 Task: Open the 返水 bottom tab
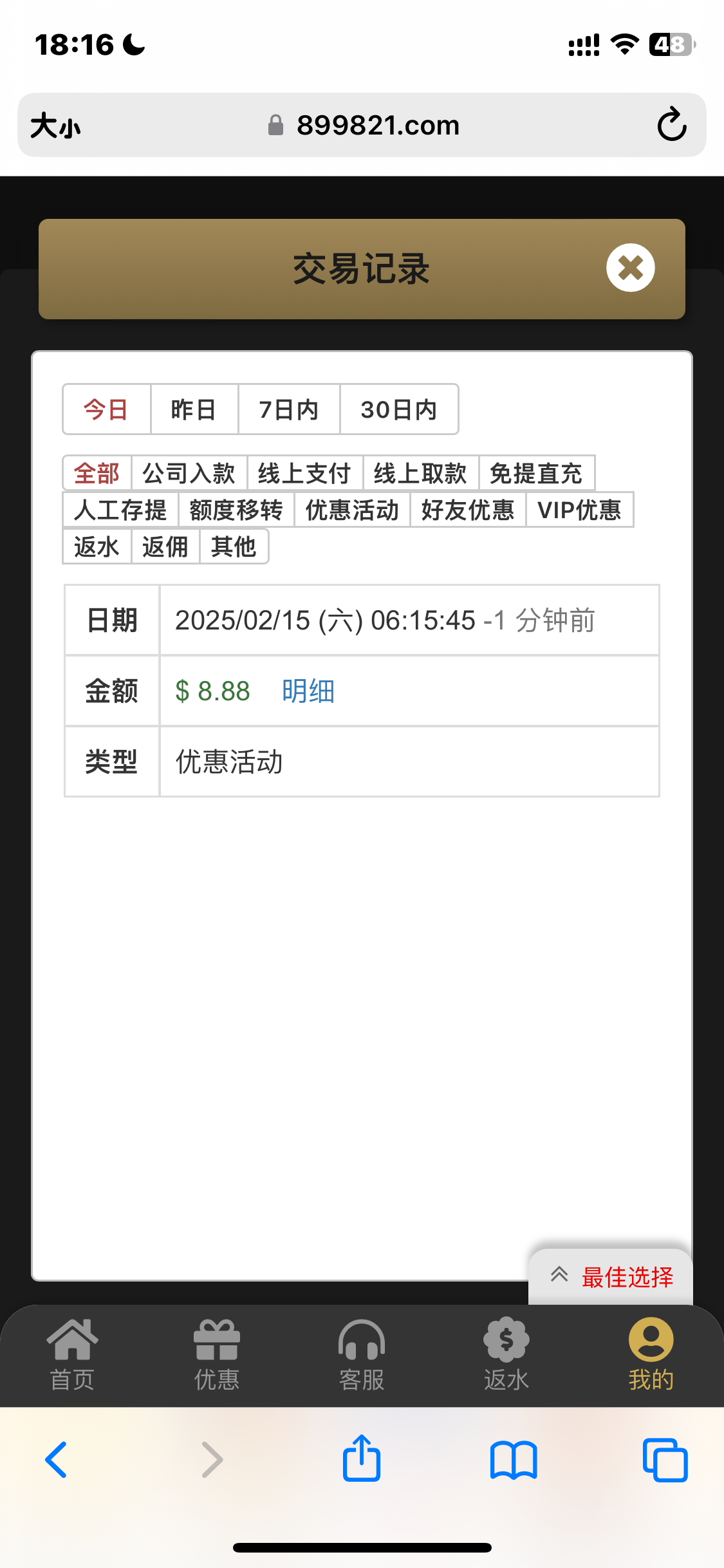(x=506, y=1354)
